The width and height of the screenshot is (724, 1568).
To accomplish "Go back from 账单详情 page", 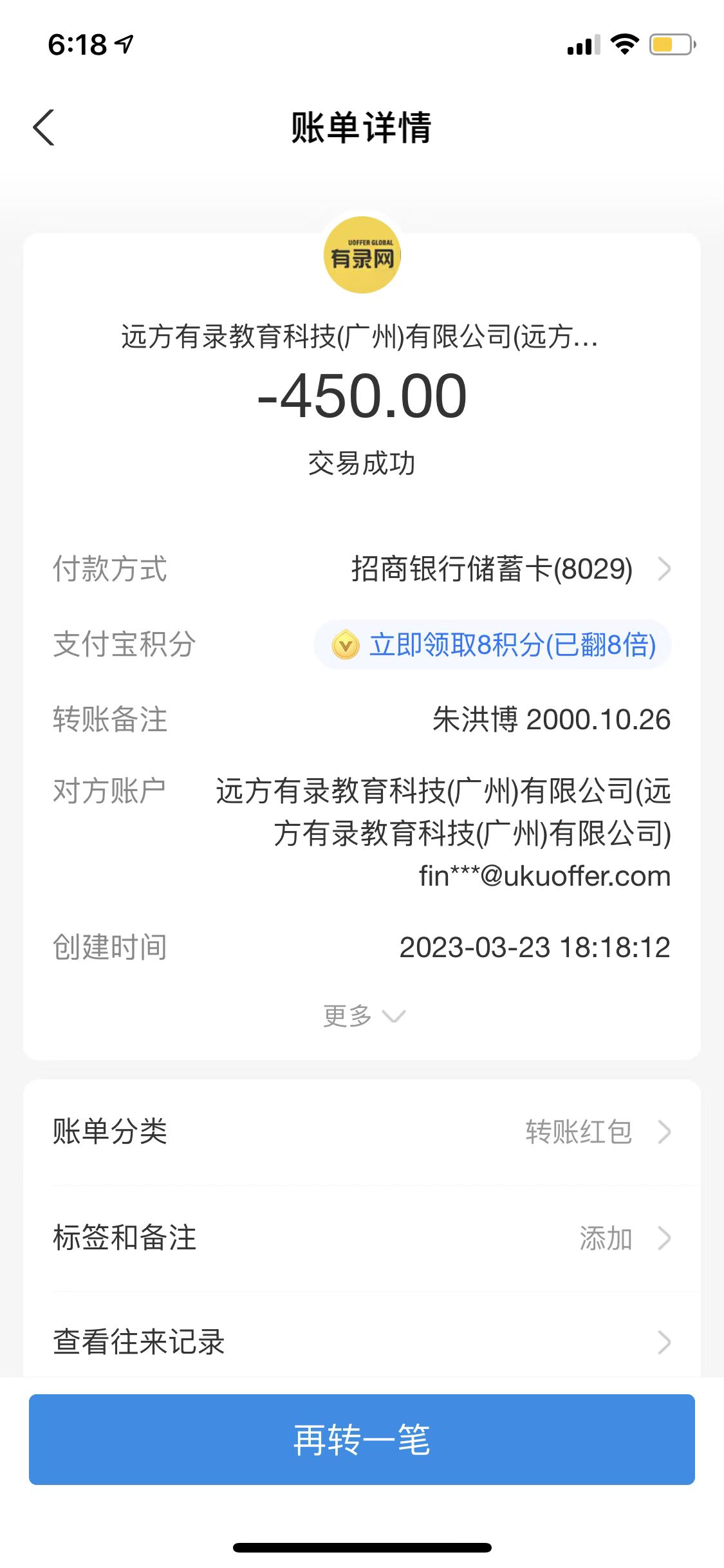I will 44,127.
